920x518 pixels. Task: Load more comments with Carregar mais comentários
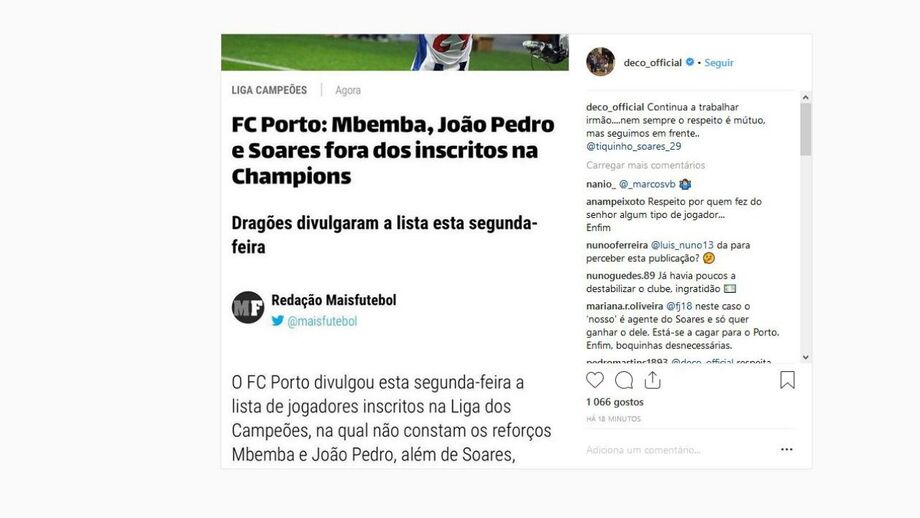[x=645, y=165]
